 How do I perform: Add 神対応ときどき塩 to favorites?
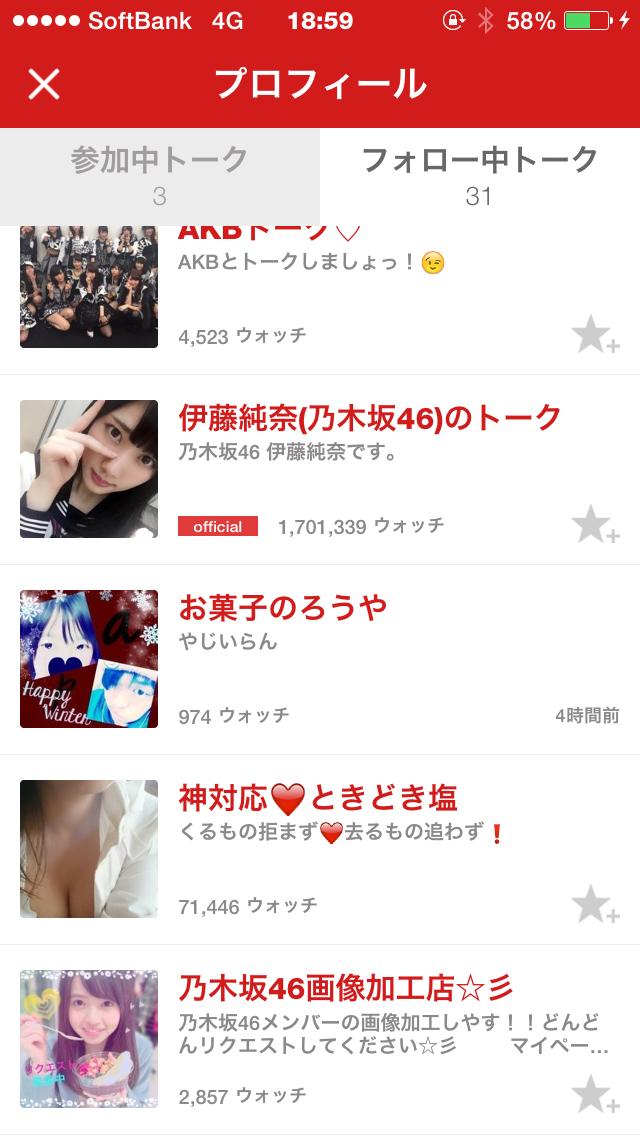[594, 905]
